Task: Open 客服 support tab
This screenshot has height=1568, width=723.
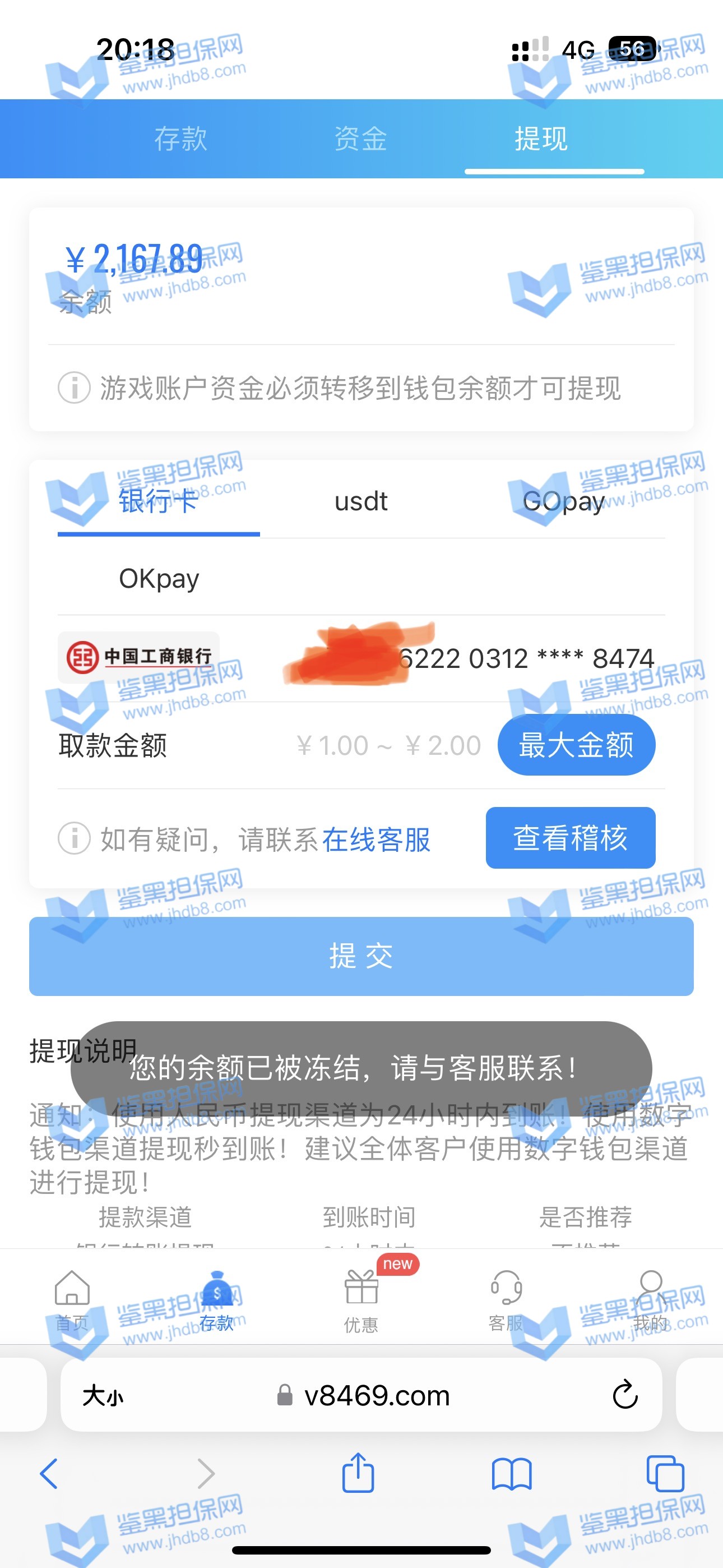Action: pyautogui.click(x=506, y=1299)
